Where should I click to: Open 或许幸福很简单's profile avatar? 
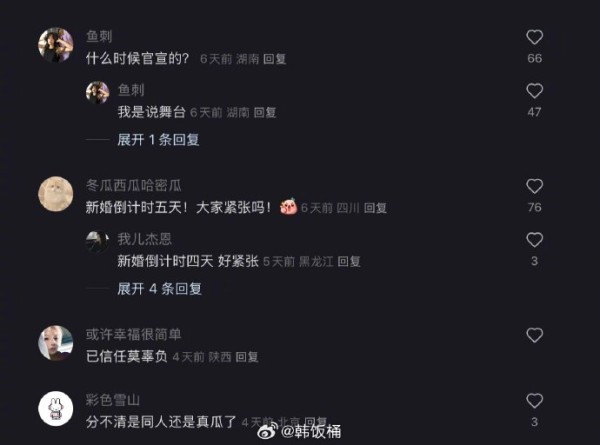[56, 343]
